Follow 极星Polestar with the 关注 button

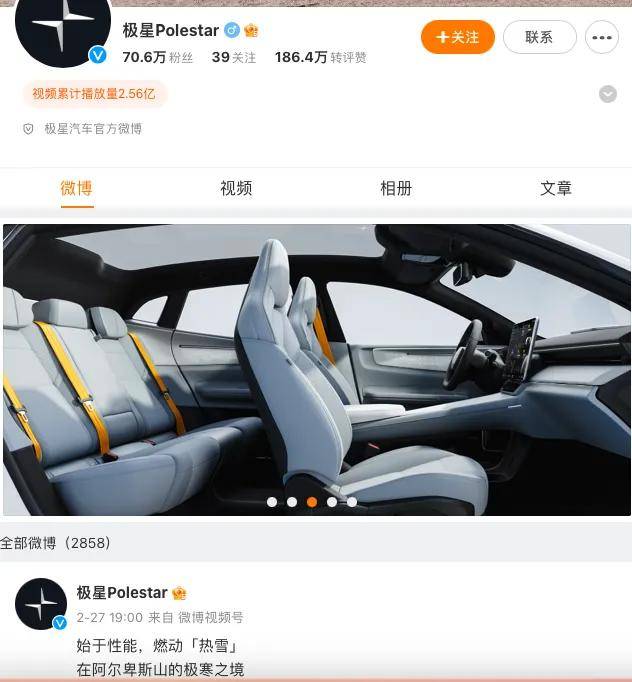[457, 37]
